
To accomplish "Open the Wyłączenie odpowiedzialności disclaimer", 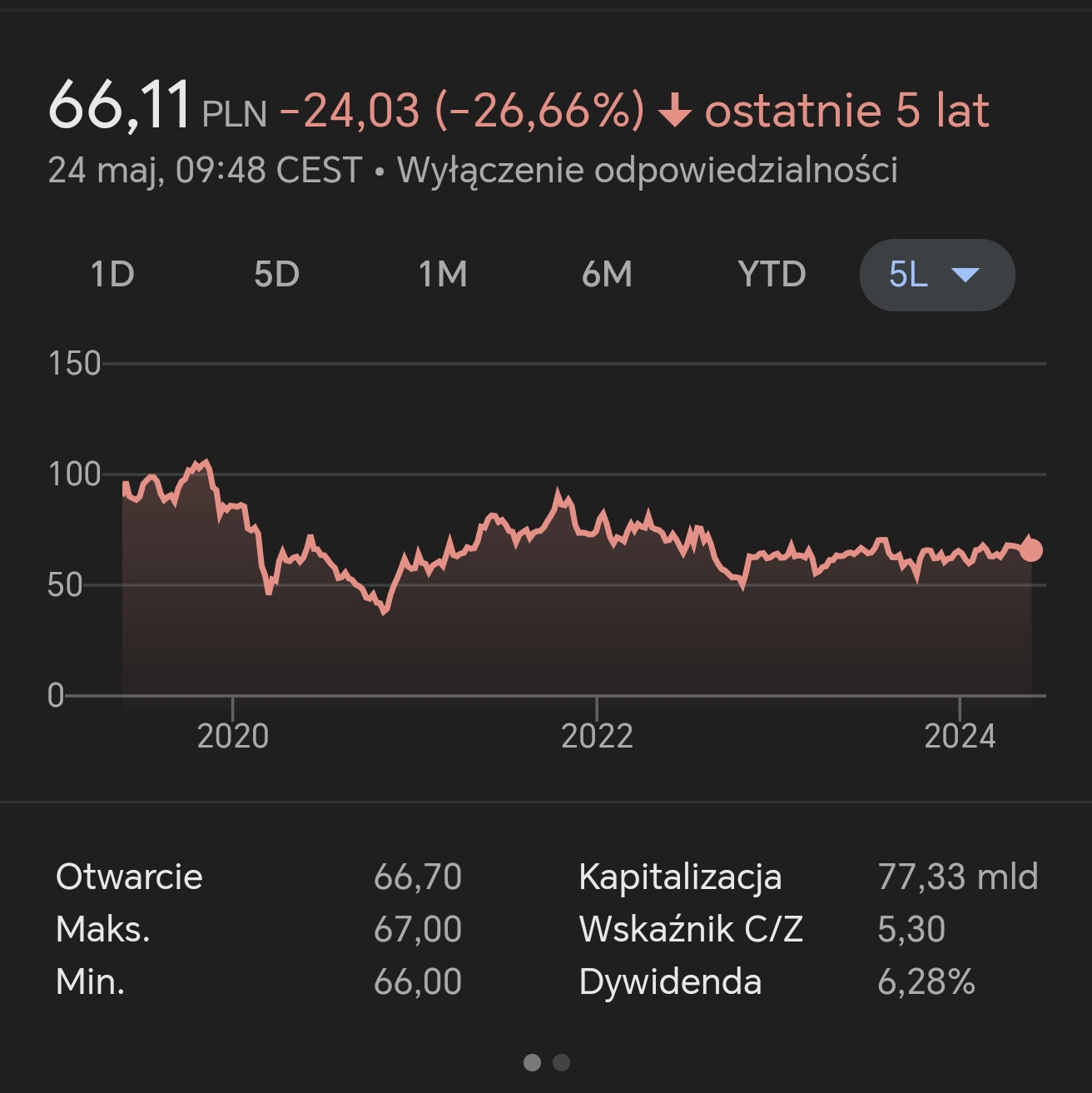I will pos(647,170).
